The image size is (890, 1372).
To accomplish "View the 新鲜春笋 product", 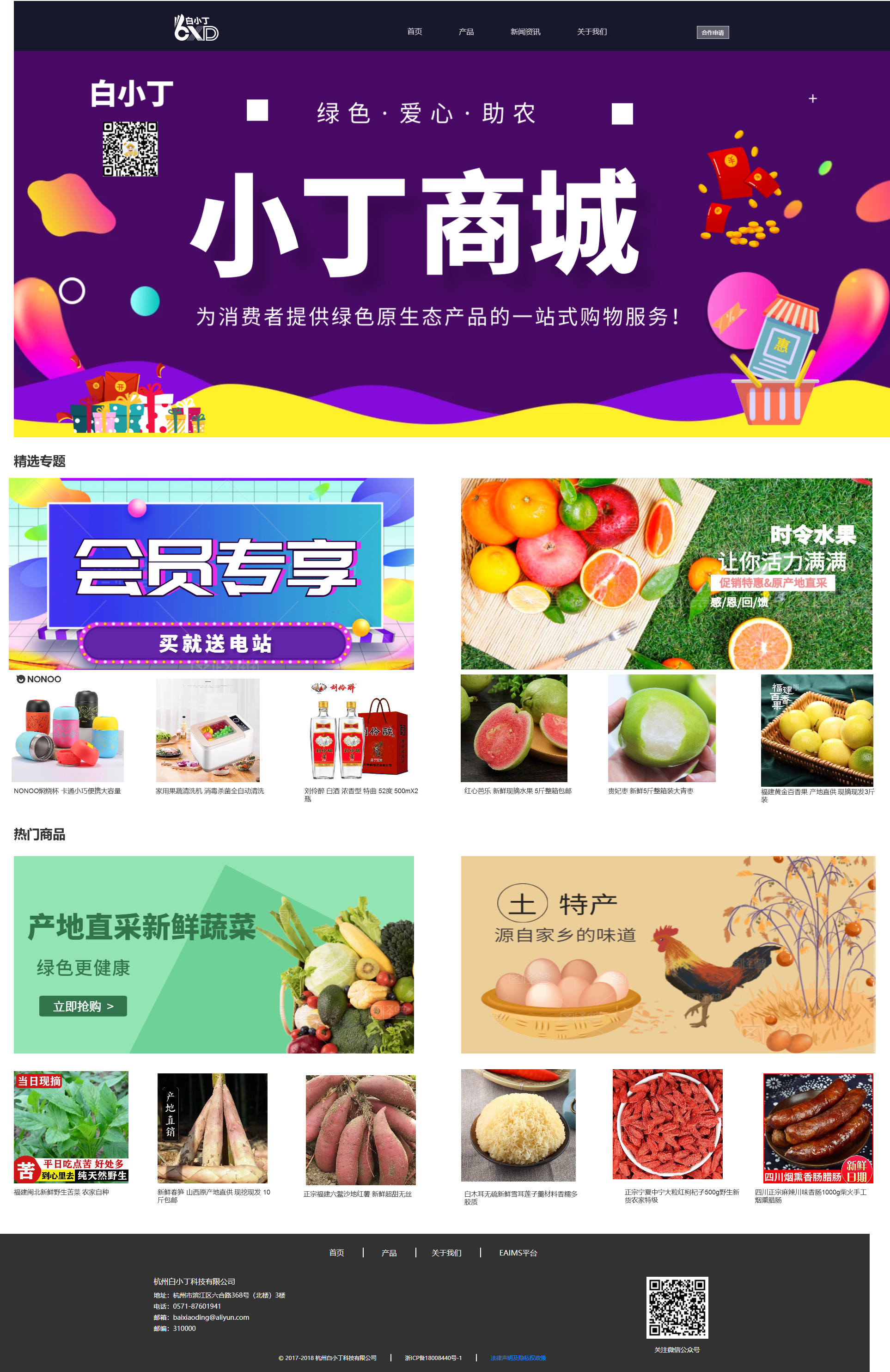I will coord(212,1127).
